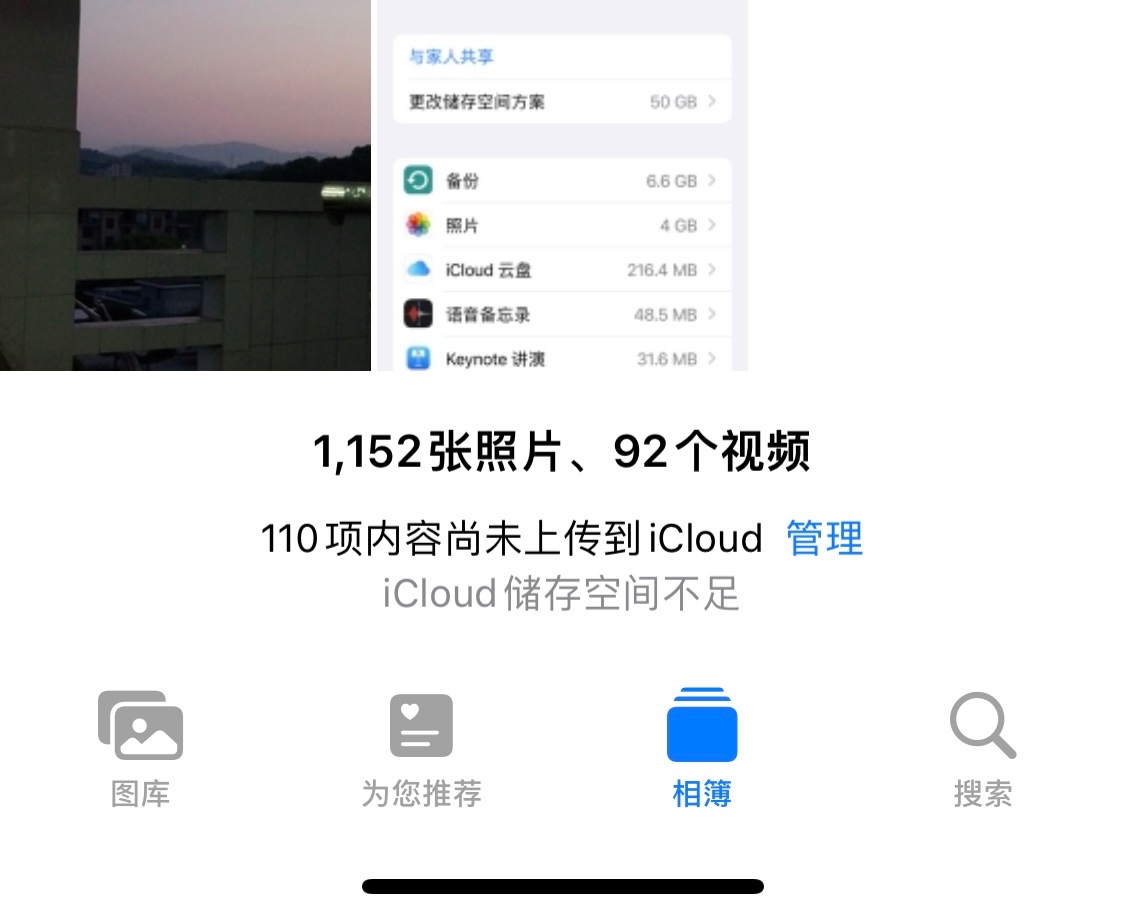Go to the 为您推荐 tab
Viewport: 1125px width, 917px height.
421,748
